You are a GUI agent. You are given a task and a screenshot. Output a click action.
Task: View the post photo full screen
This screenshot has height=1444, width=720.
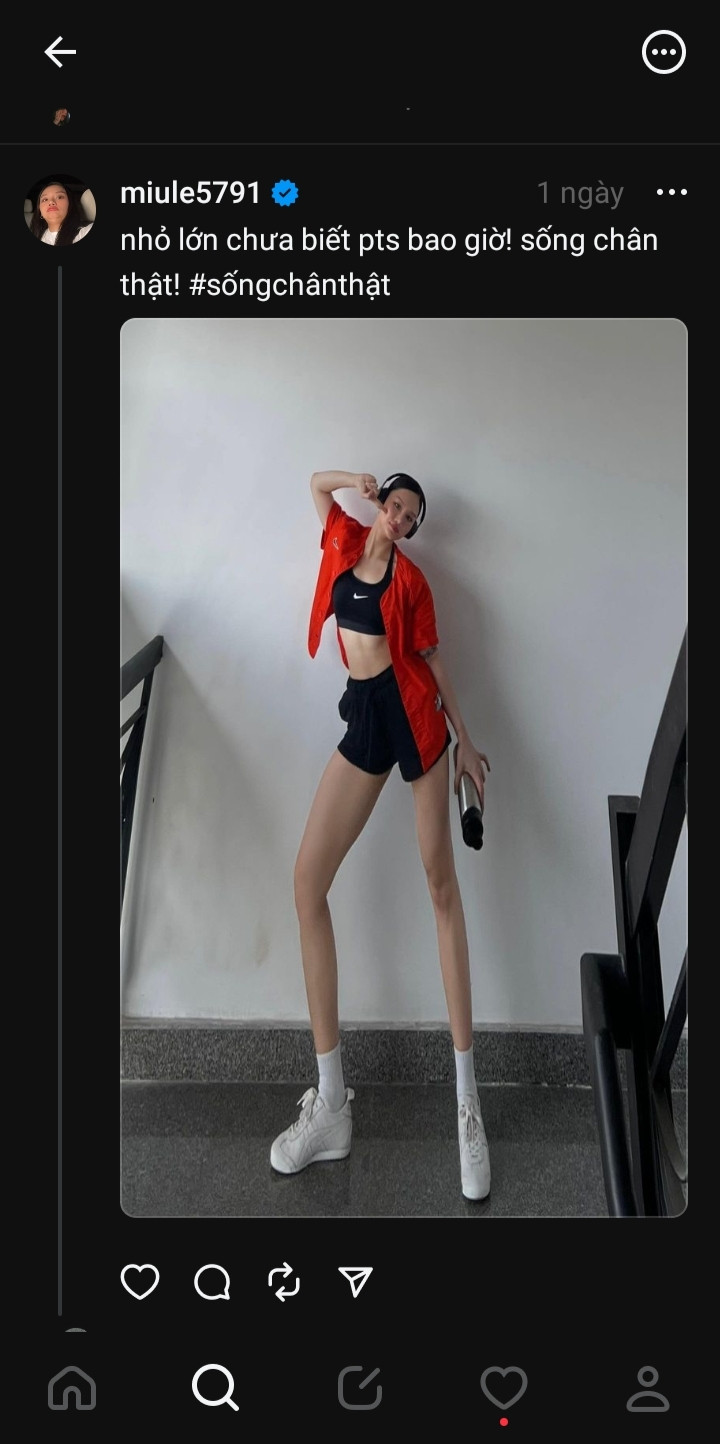pyautogui.click(x=403, y=767)
